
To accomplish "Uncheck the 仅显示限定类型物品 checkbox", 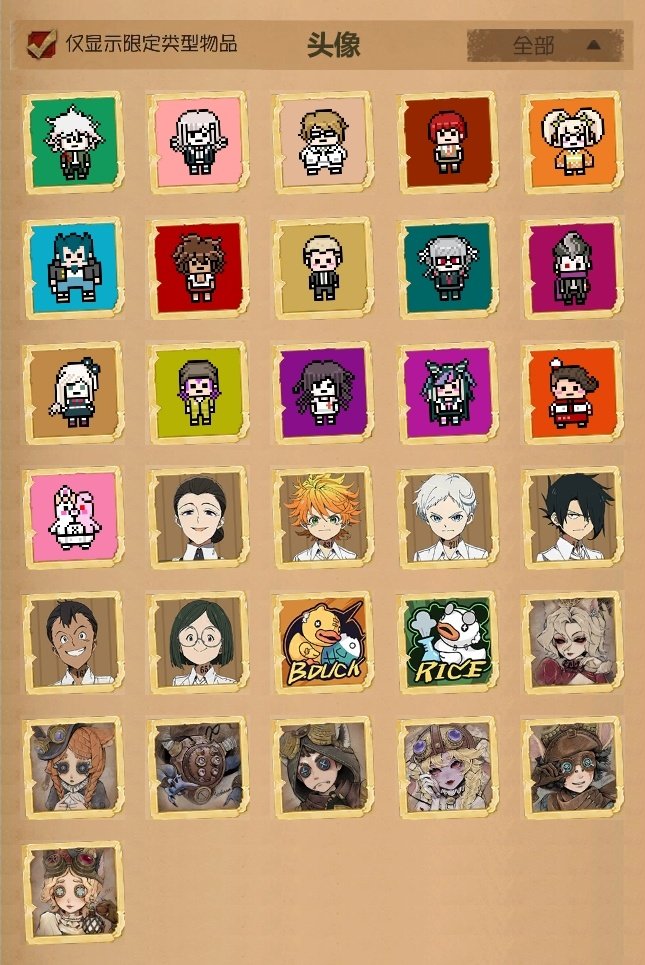I will pyautogui.click(x=42, y=44).
